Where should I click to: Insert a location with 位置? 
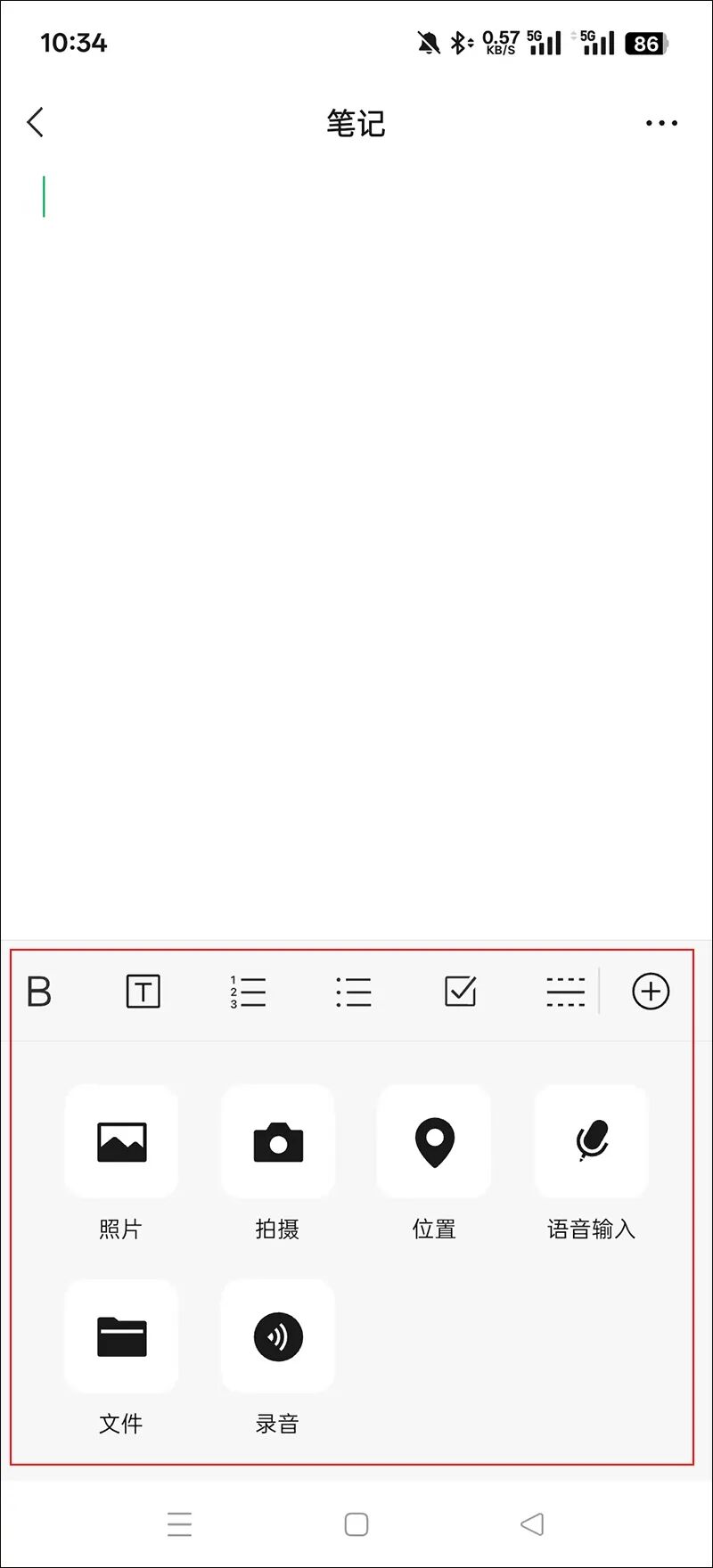[x=434, y=1141]
